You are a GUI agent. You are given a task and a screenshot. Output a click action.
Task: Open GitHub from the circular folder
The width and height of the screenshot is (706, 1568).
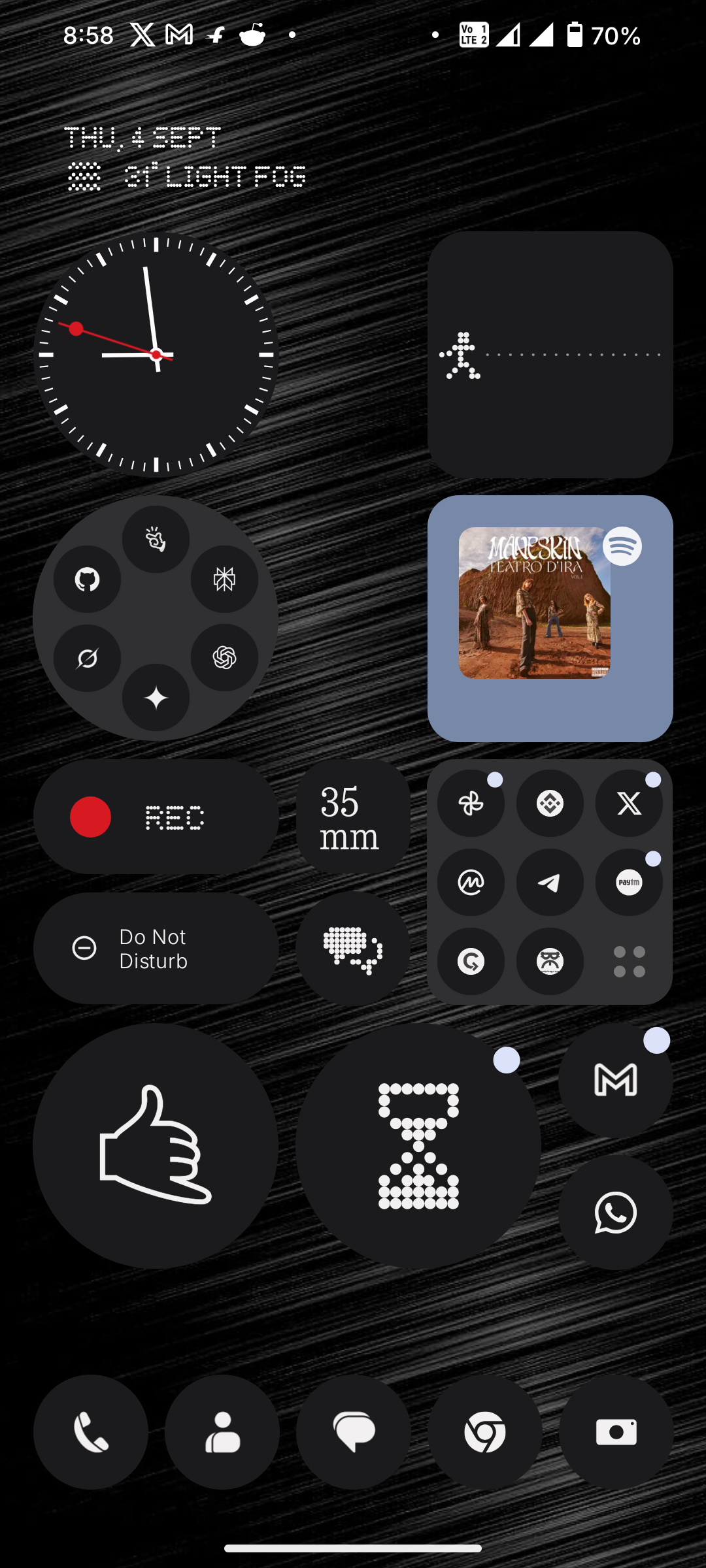point(87,580)
